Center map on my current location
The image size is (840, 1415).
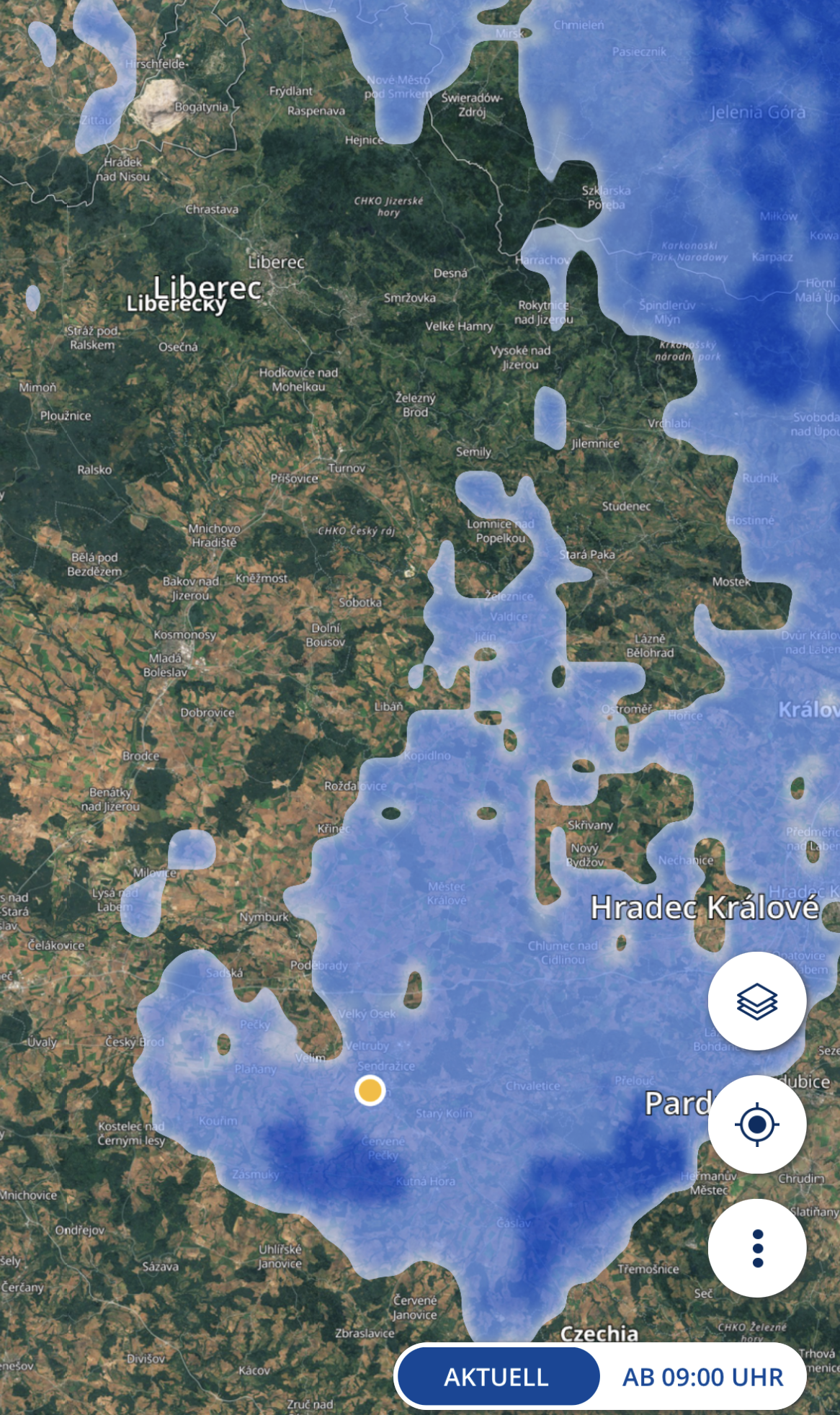[x=756, y=1124]
